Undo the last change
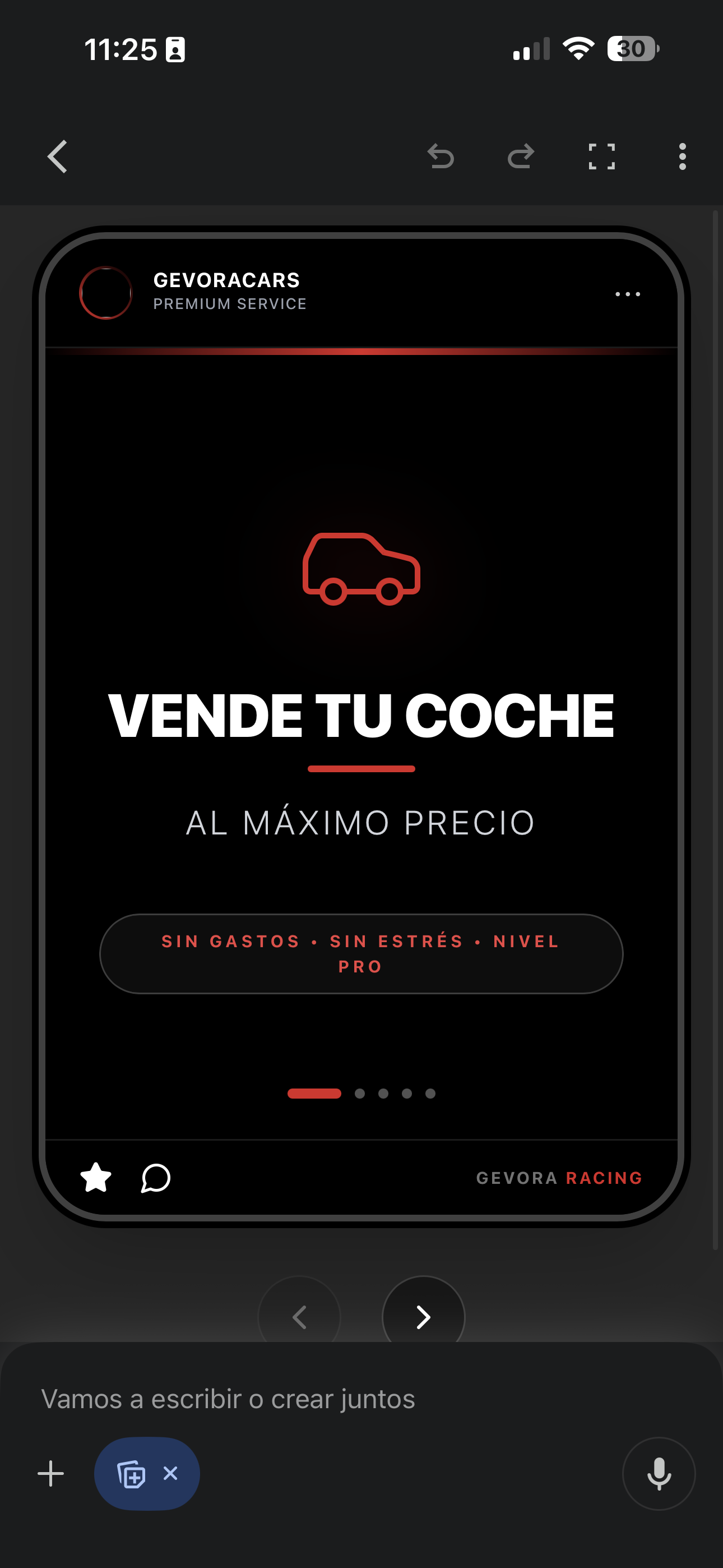This screenshot has width=723, height=1568. (441, 157)
